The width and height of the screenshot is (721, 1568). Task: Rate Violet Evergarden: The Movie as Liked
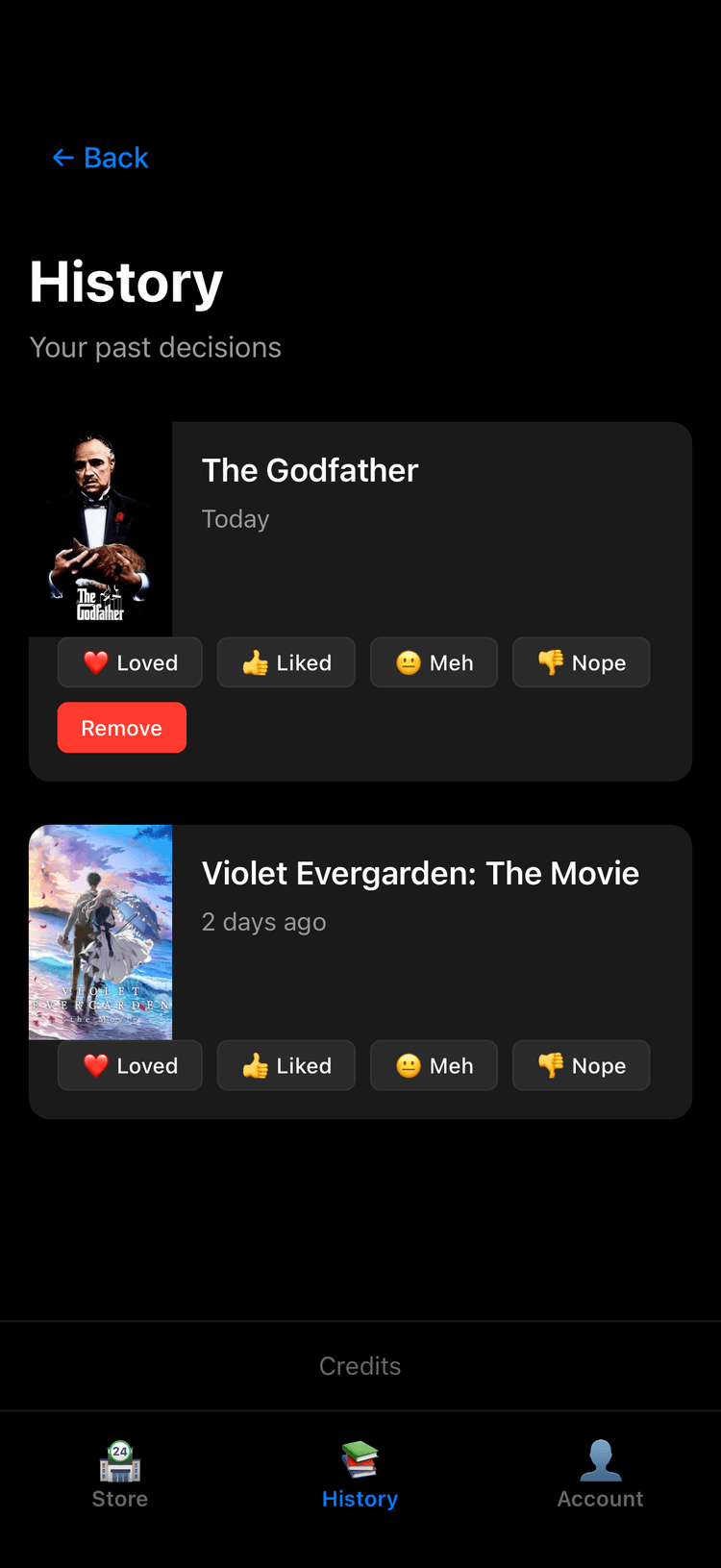tap(286, 1065)
